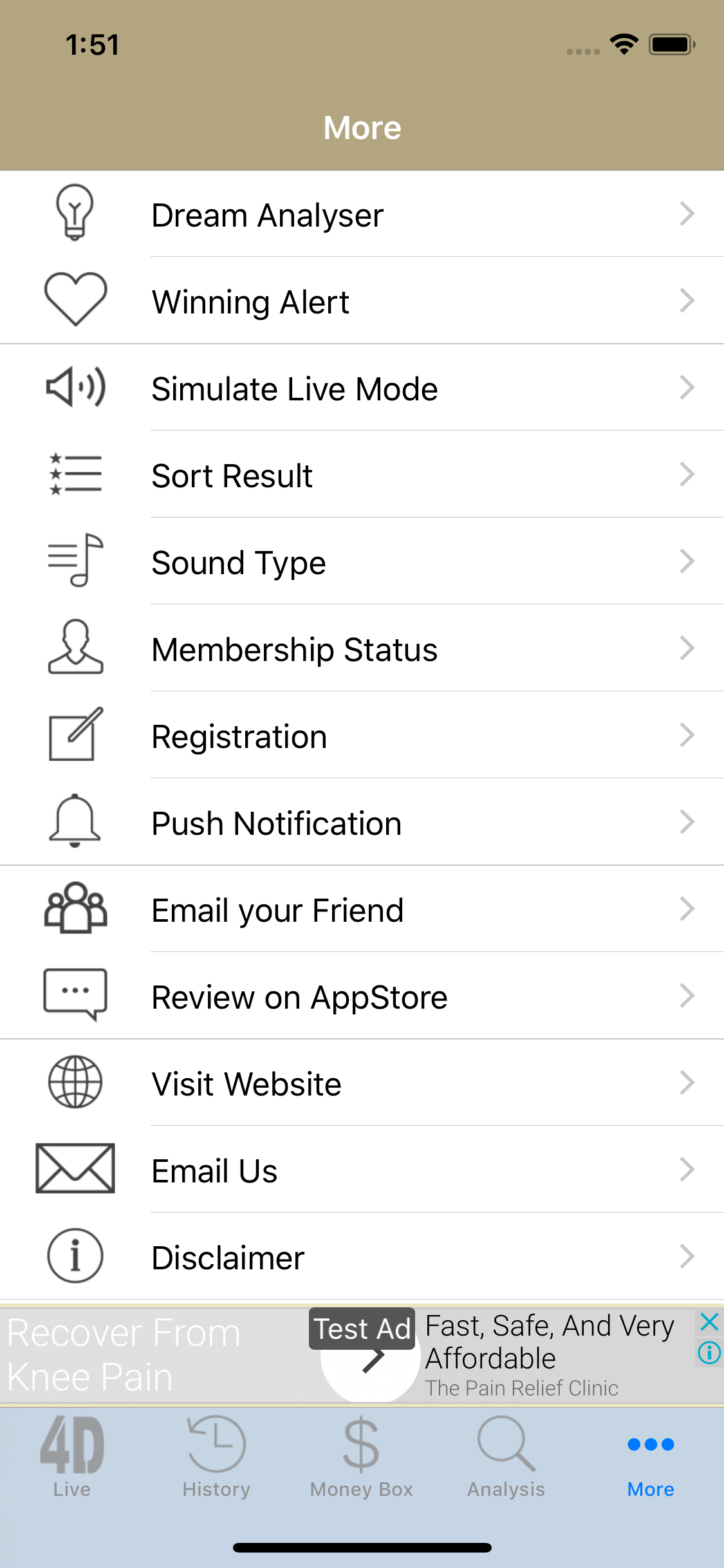View Membership Status
Screen dimensions: 724x1568
point(362,648)
